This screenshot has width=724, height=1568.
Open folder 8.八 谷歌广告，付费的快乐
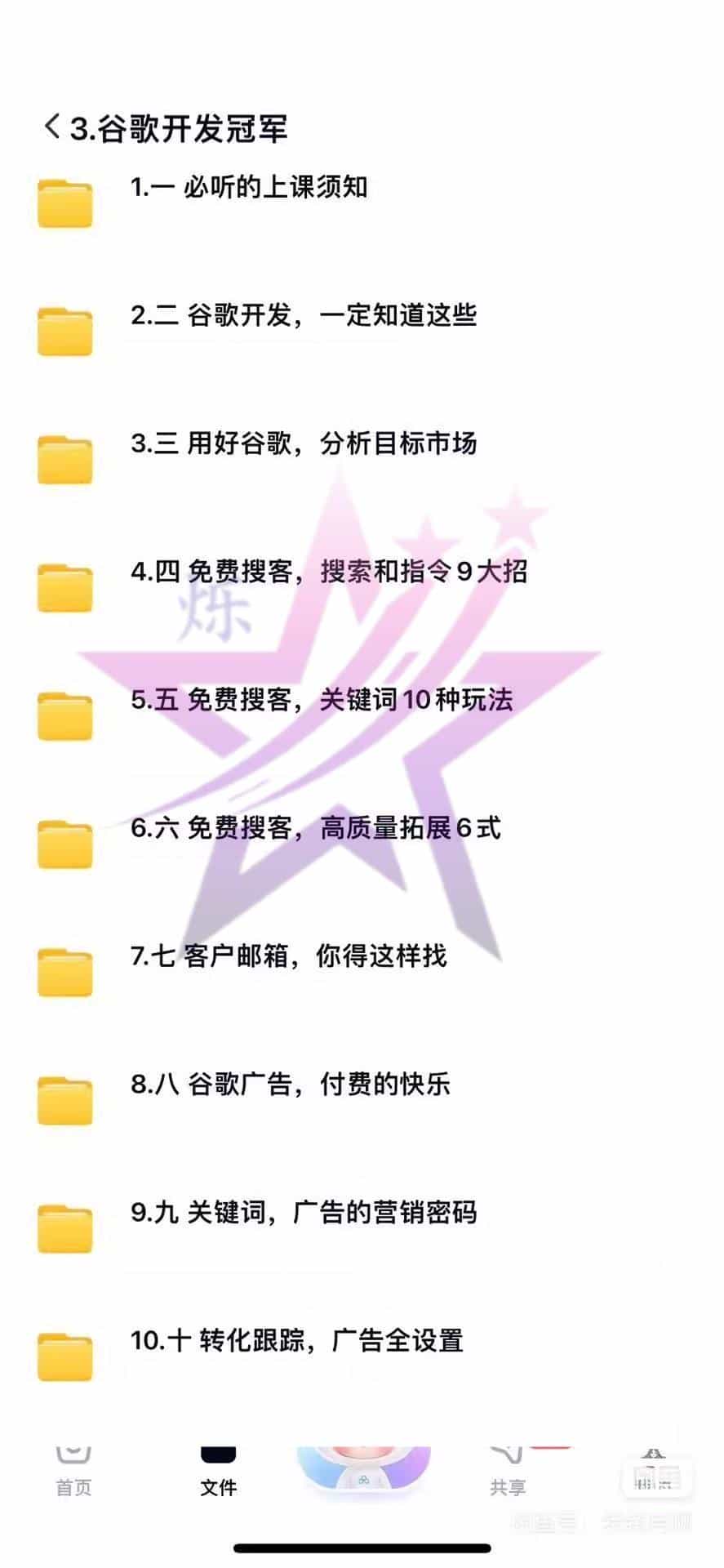pyautogui.click(x=290, y=1085)
